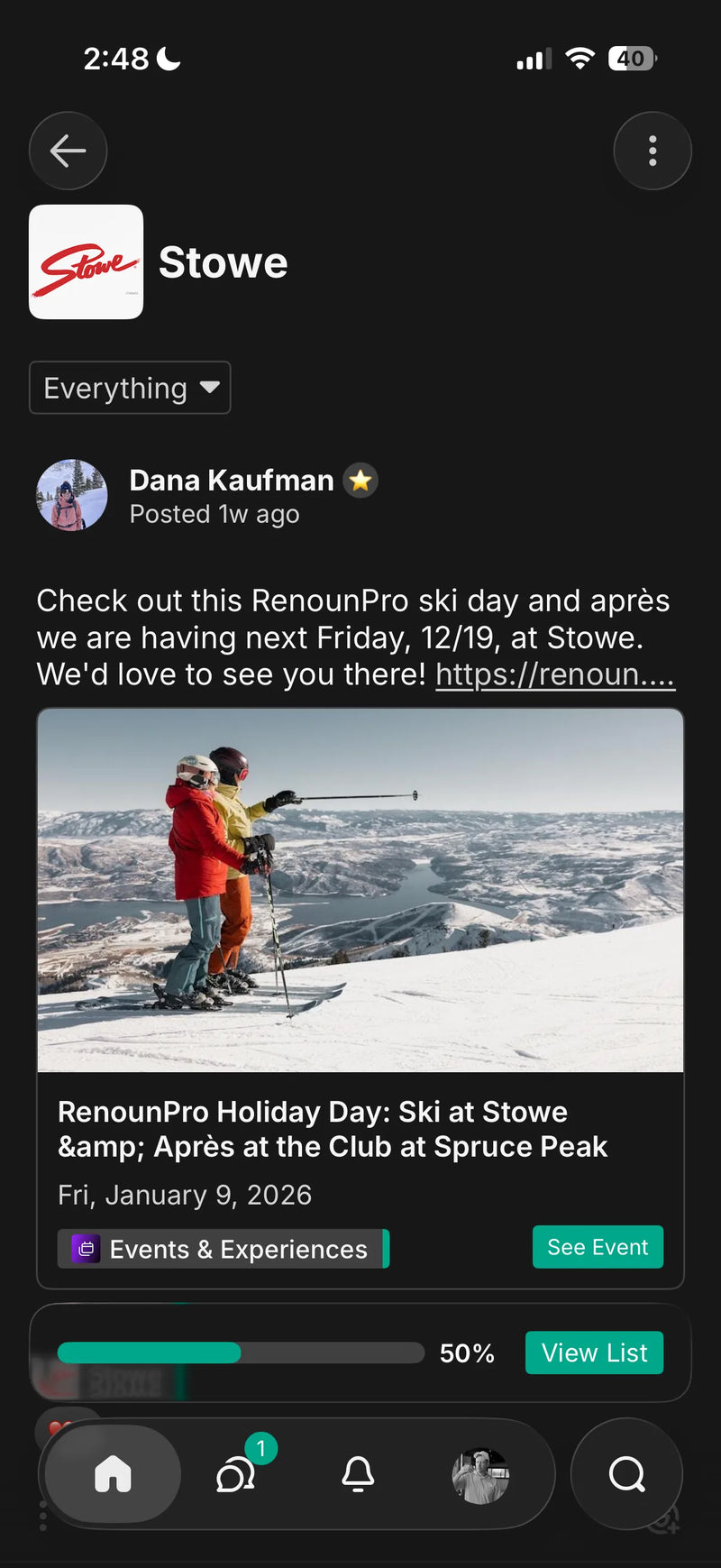
Task: Go back using the arrow button
Action: pyautogui.click(x=68, y=151)
